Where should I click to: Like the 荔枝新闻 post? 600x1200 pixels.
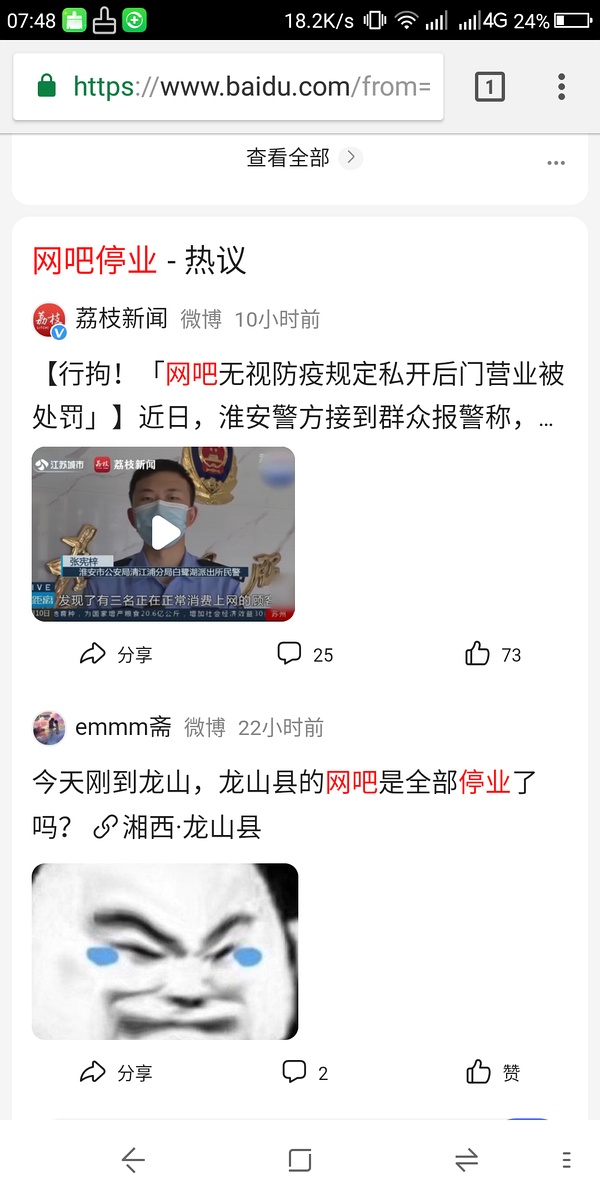(493, 655)
